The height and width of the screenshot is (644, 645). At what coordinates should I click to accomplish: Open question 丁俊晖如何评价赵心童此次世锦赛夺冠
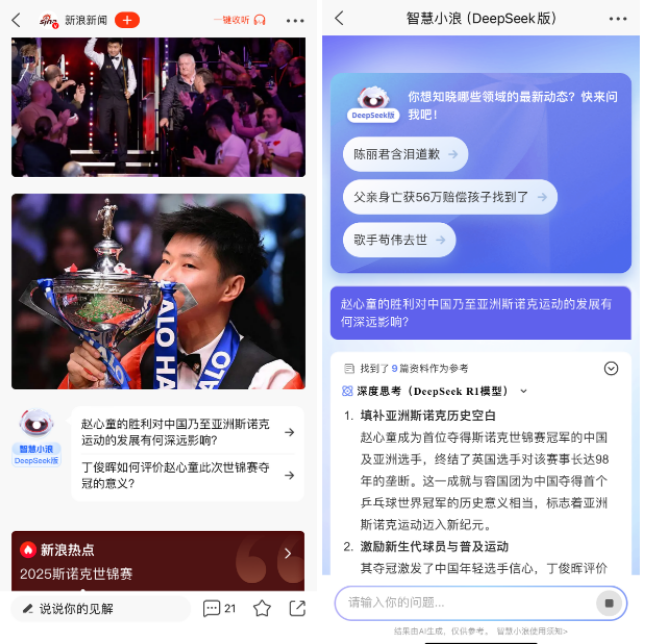coord(186,475)
